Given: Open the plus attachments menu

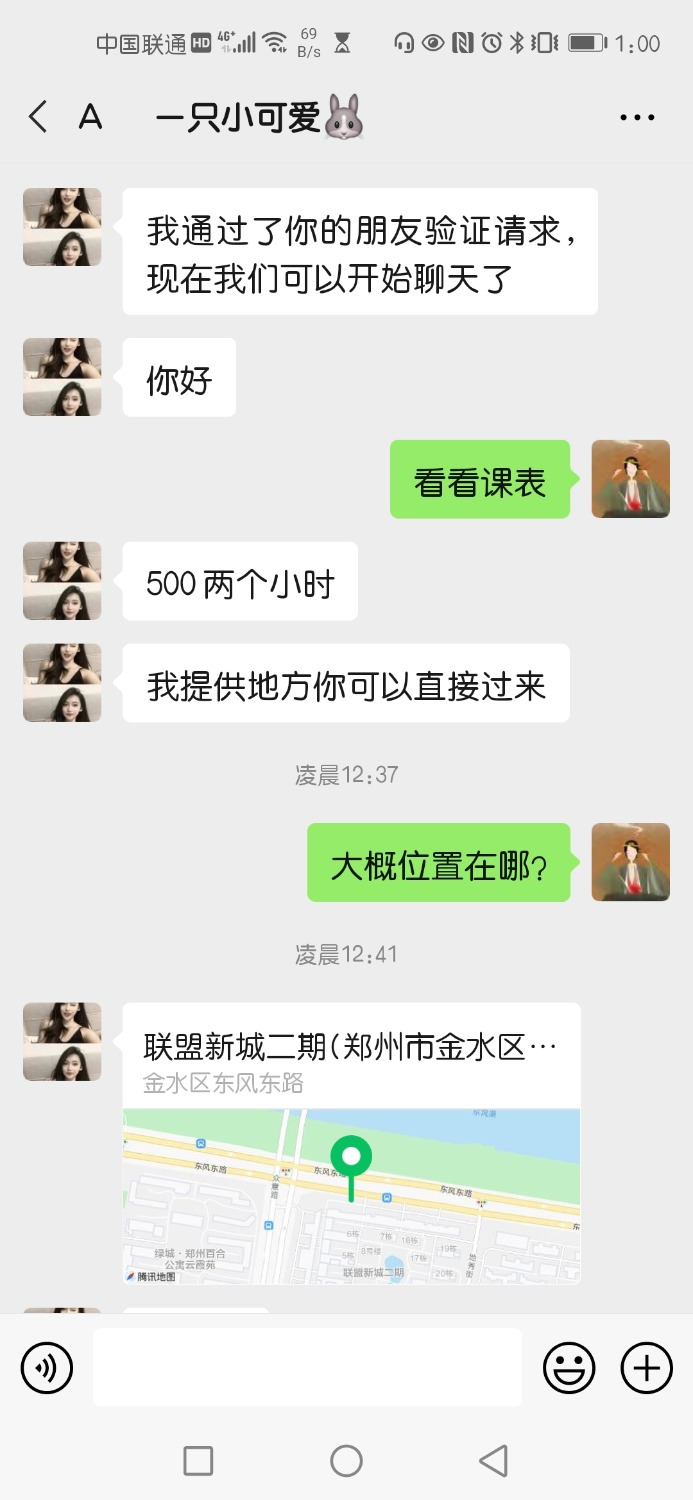Looking at the screenshot, I should [647, 1367].
